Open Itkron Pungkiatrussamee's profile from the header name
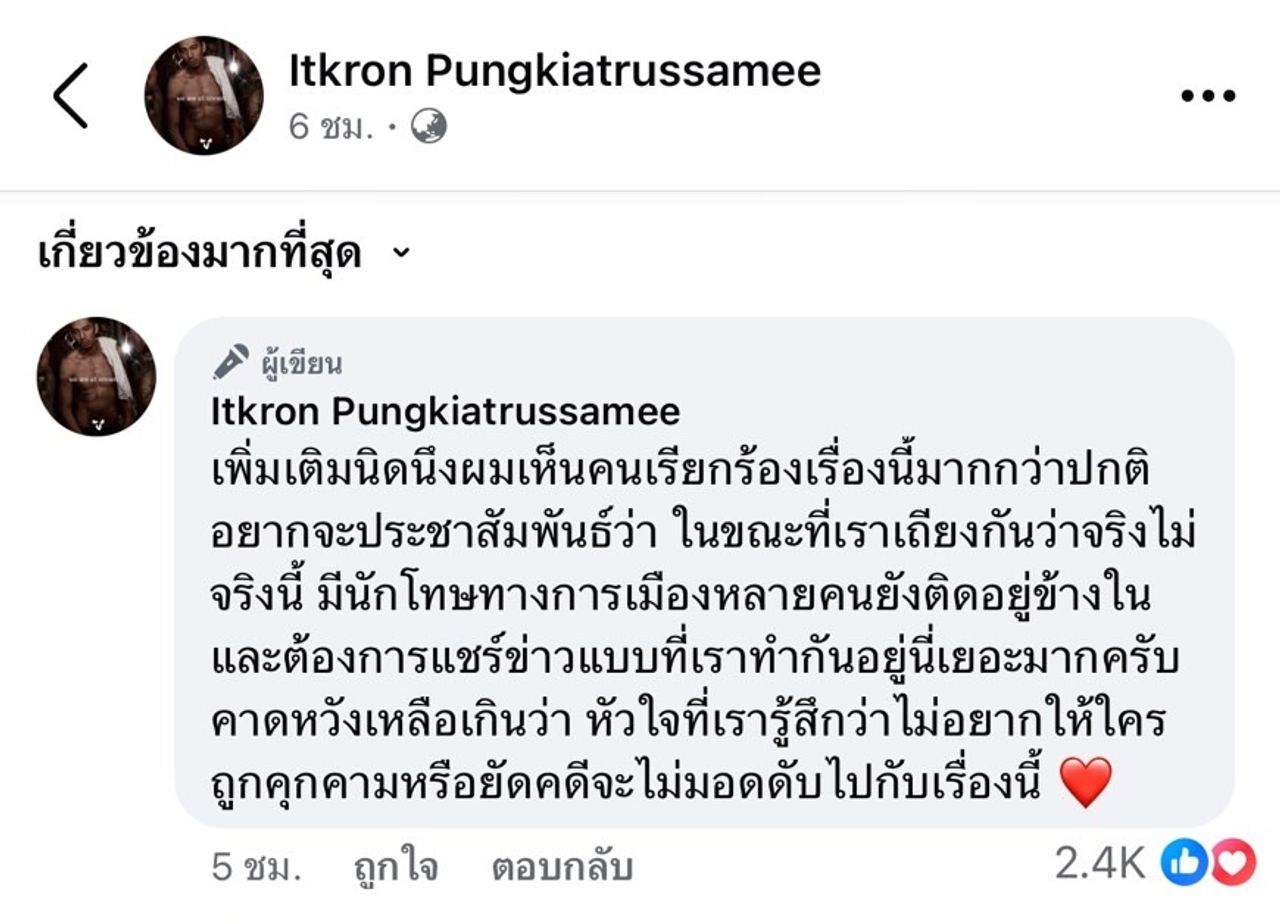Image resolution: width=1280 pixels, height=924 pixels. click(554, 71)
